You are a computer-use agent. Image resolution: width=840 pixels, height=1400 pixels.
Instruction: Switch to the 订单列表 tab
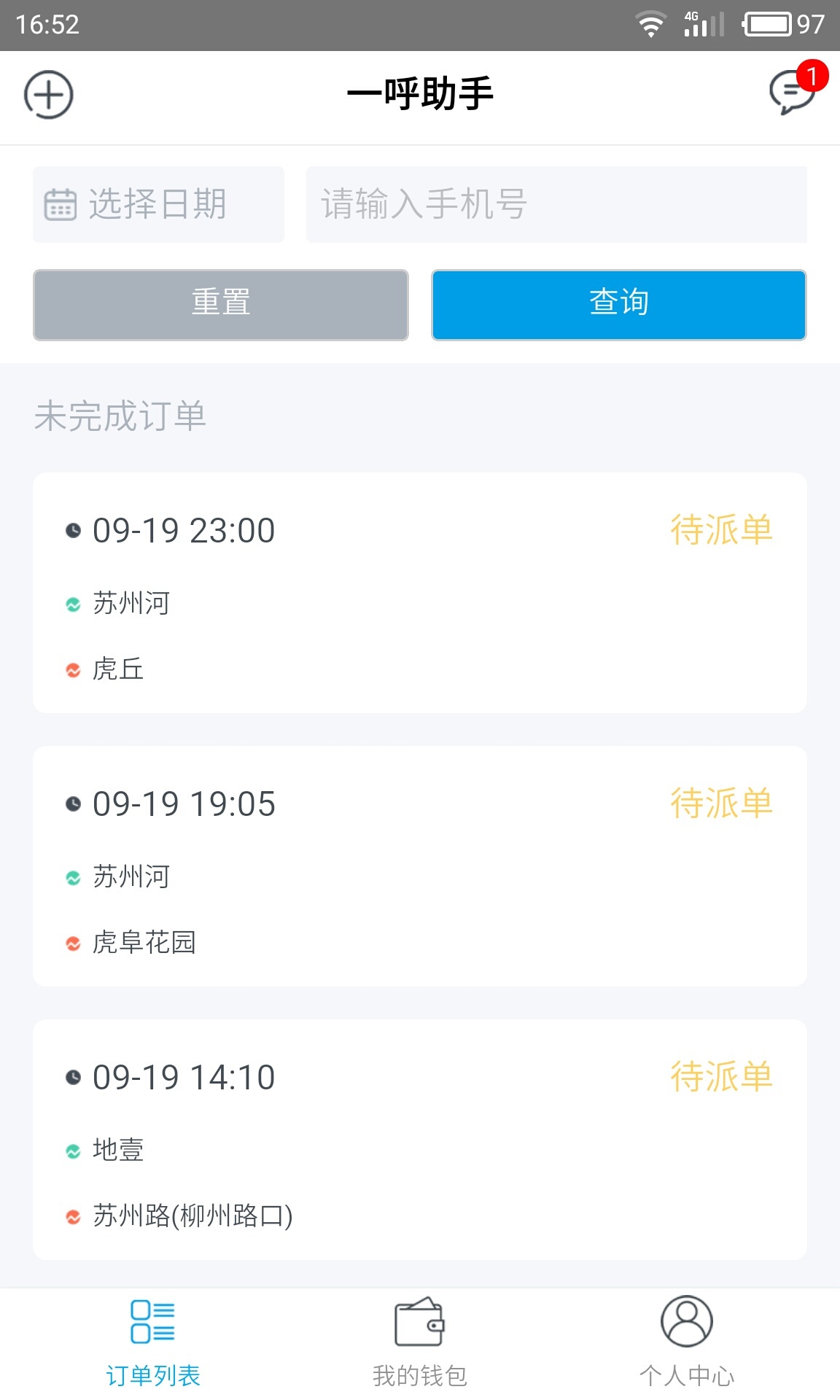153,1343
